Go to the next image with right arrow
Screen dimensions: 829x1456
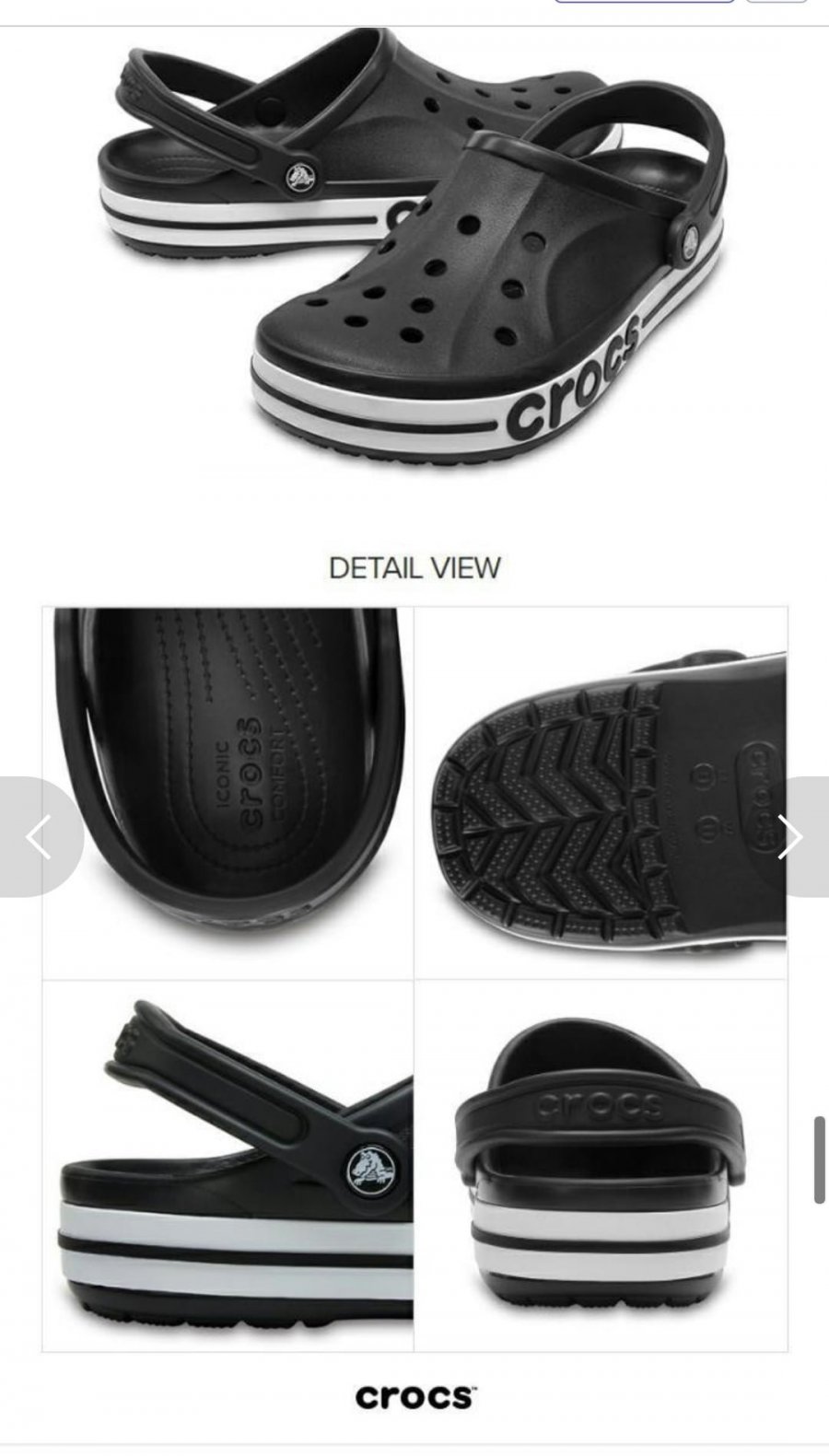pos(792,837)
